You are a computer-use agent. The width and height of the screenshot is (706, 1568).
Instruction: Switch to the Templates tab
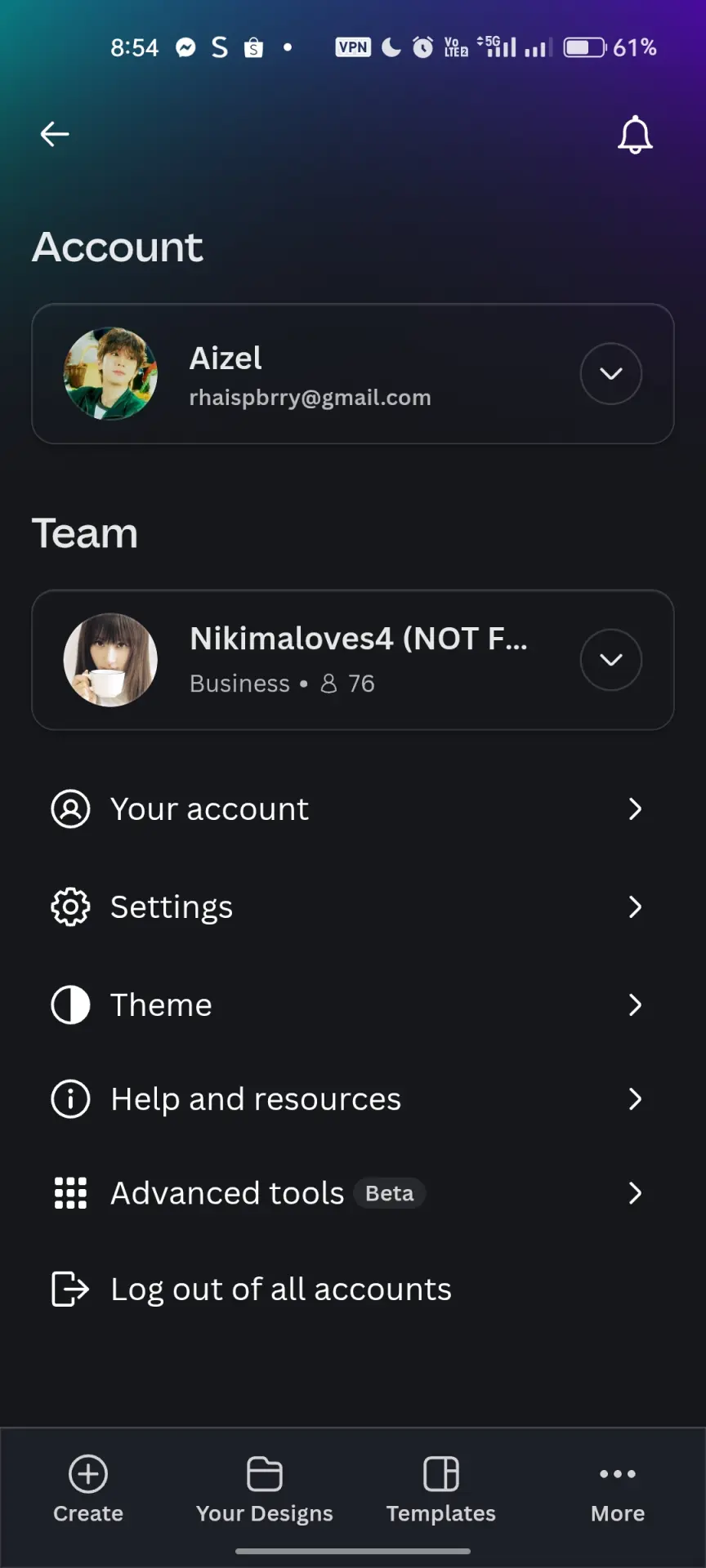[x=441, y=1490]
